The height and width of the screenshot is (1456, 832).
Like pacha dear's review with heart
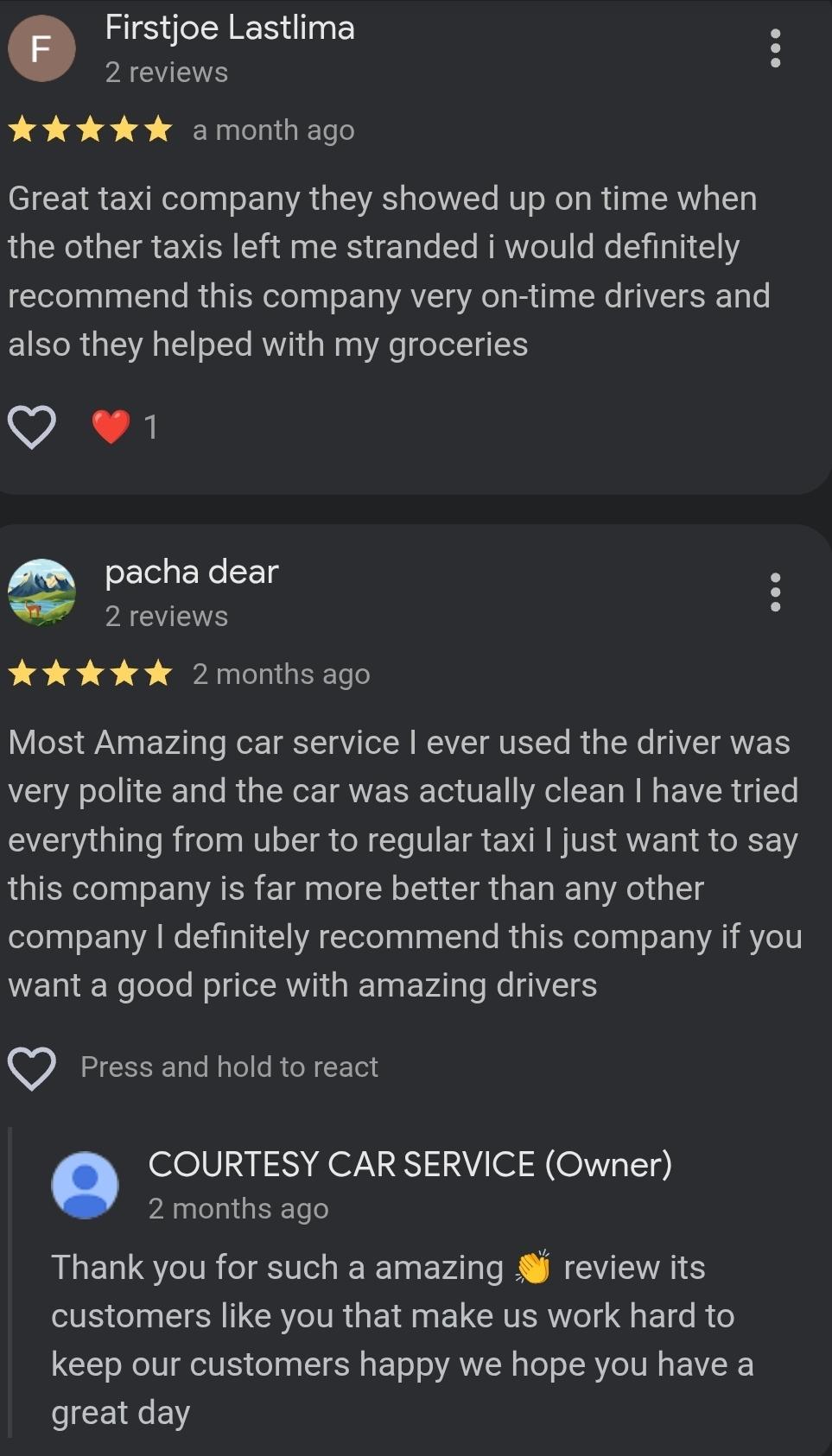point(32,1067)
